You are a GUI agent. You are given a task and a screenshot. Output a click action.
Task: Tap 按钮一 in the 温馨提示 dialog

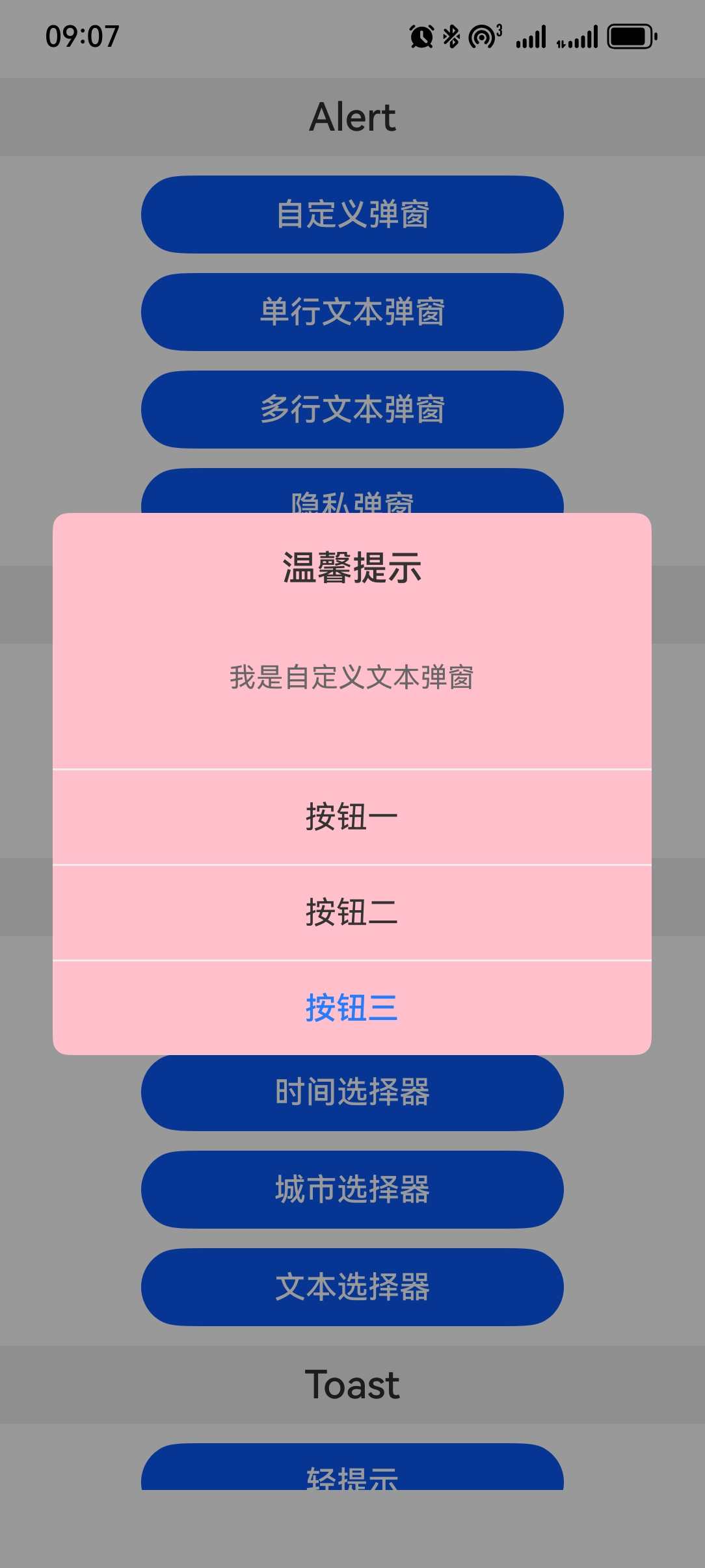pos(352,817)
